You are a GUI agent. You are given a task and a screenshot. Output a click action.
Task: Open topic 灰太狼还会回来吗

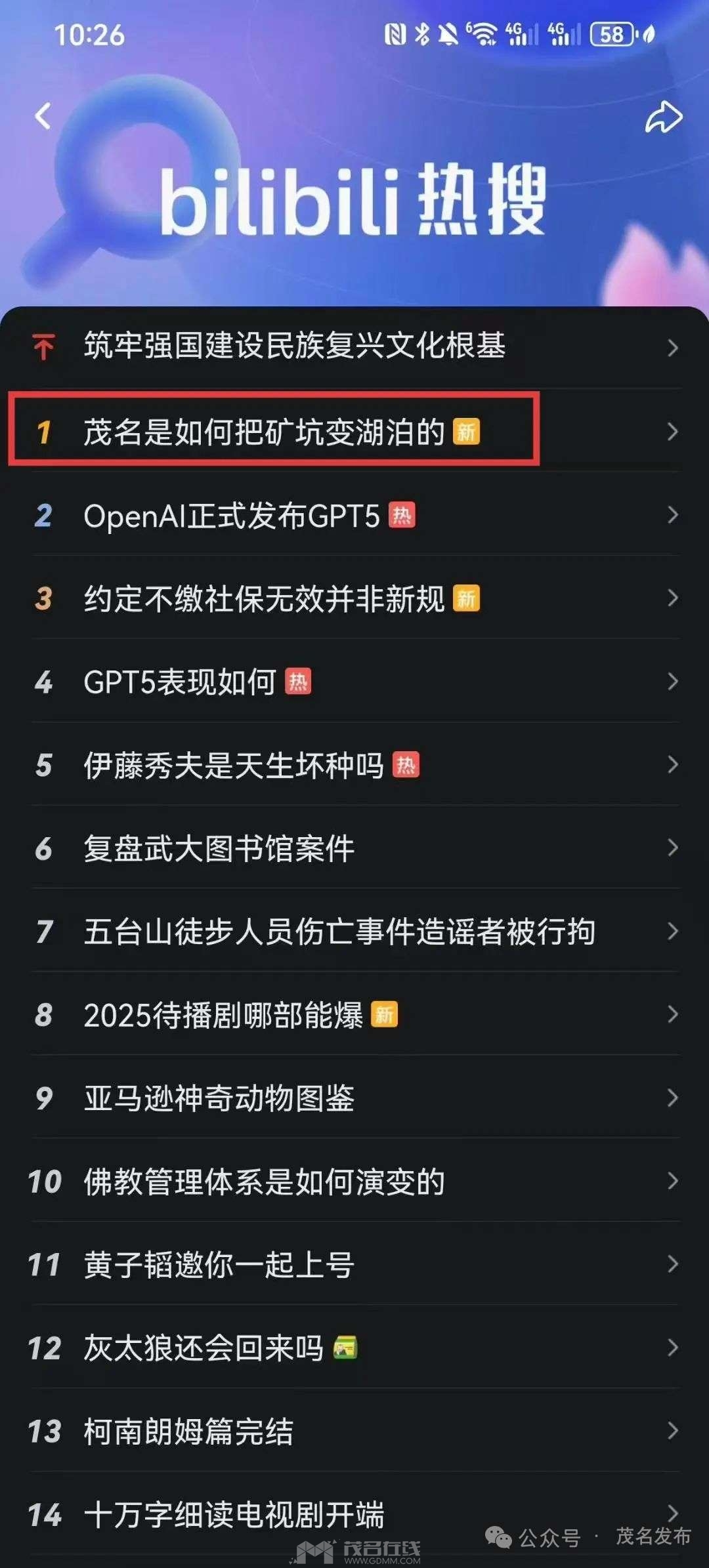tap(204, 1349)
